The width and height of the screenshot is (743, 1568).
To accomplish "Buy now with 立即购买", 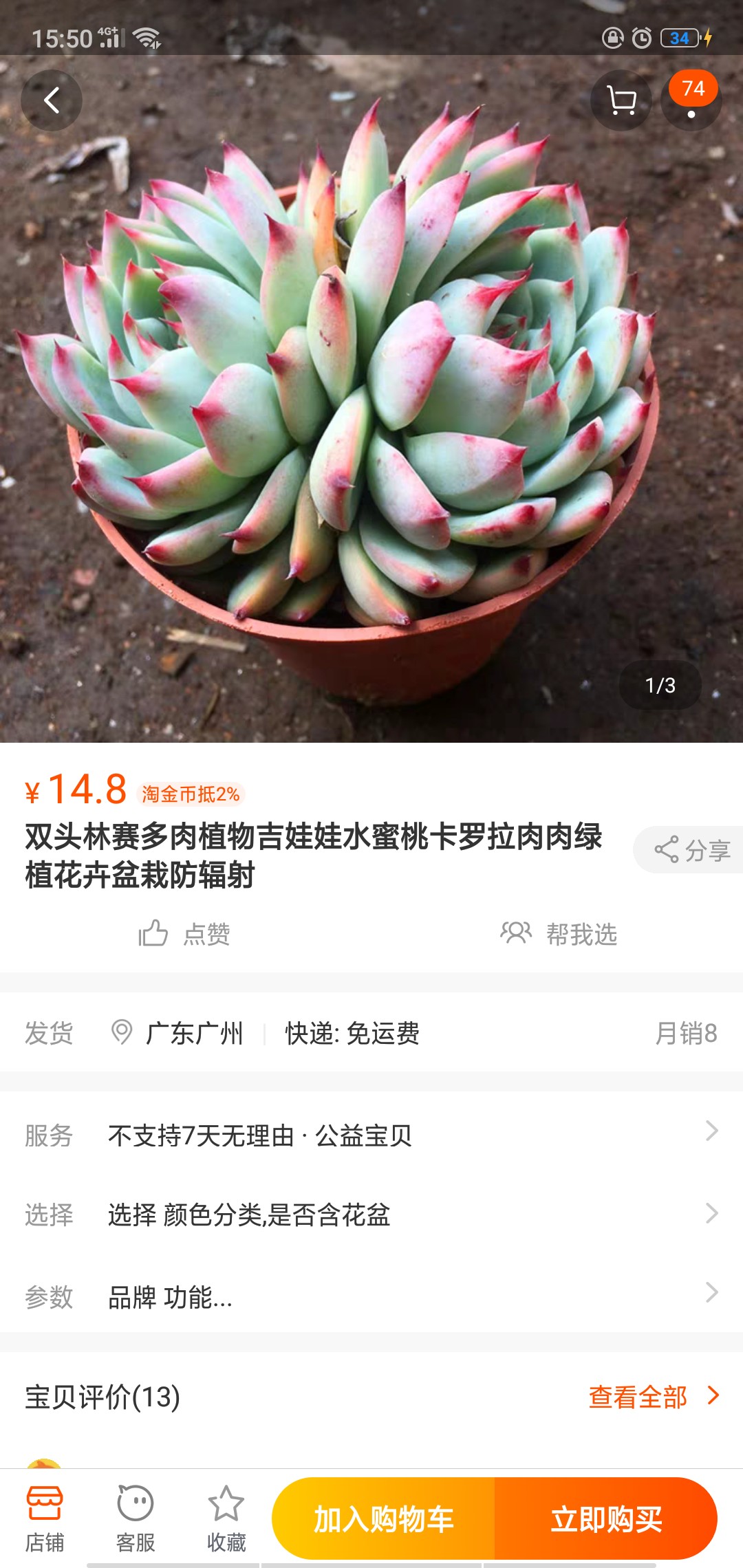I will click(x=606, y=1519).
